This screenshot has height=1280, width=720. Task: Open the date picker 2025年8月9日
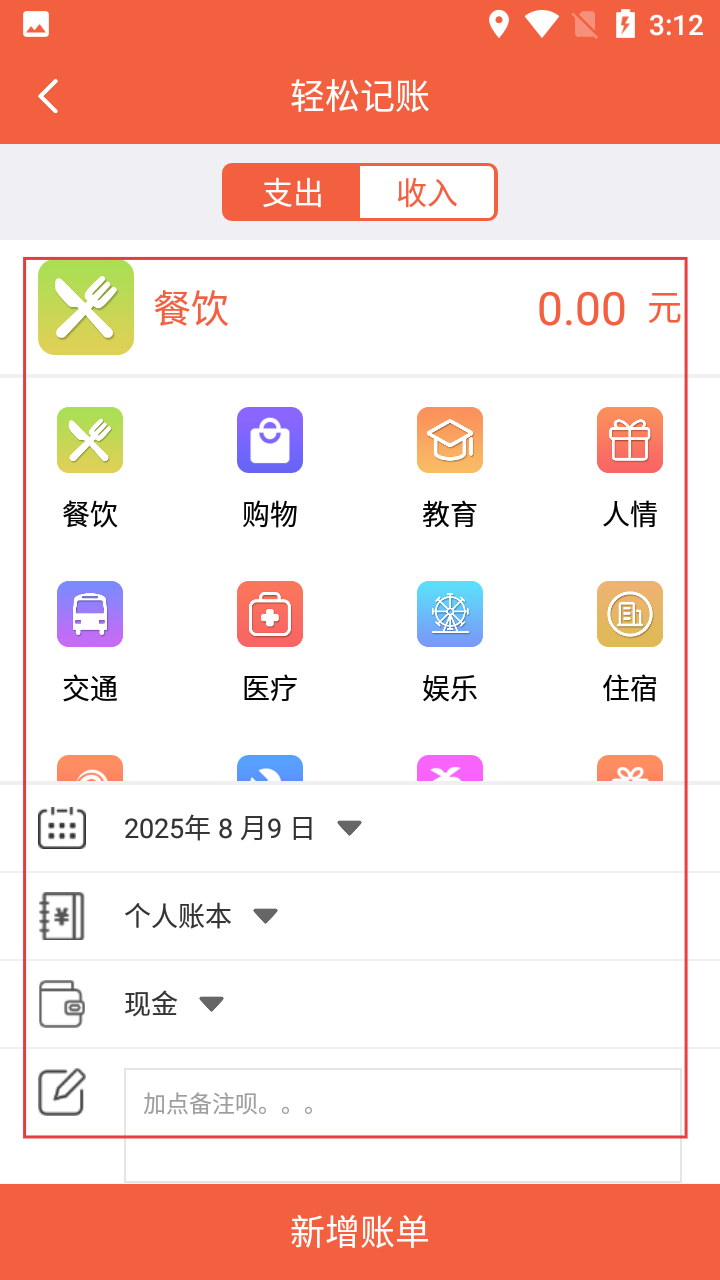pos(242,828)
